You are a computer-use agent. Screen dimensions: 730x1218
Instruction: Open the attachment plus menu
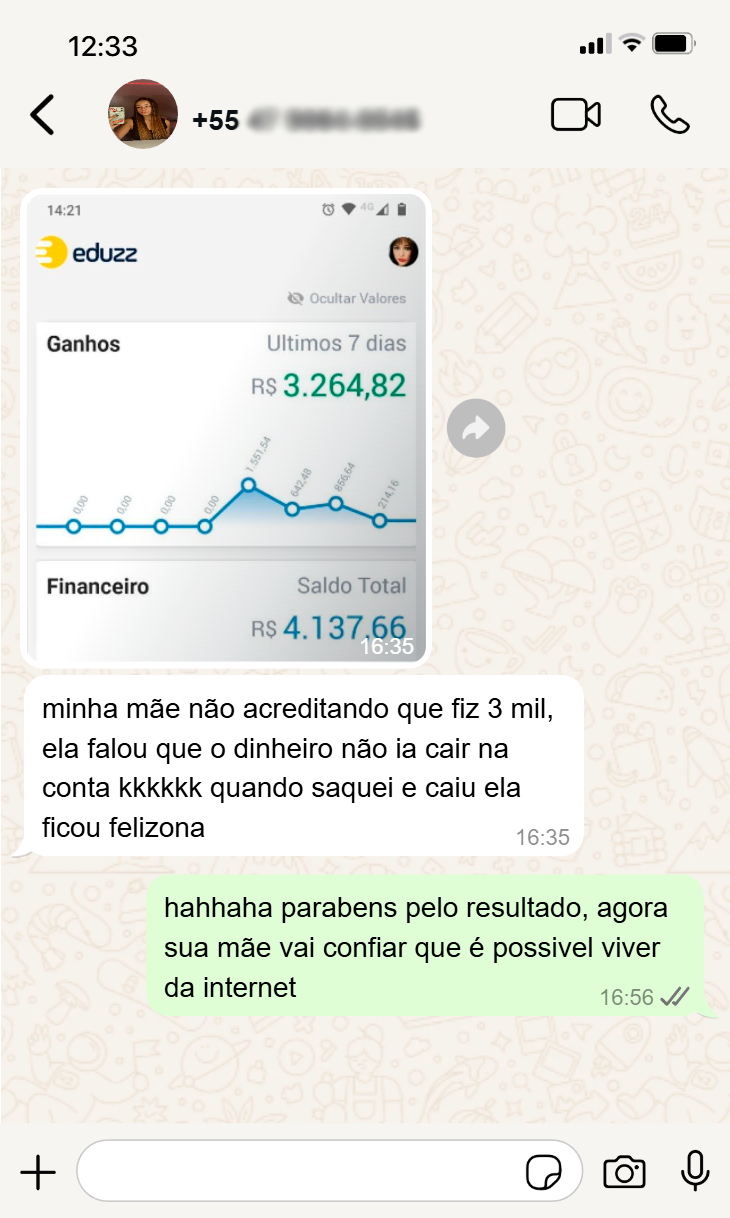[x=38, y=1171]
